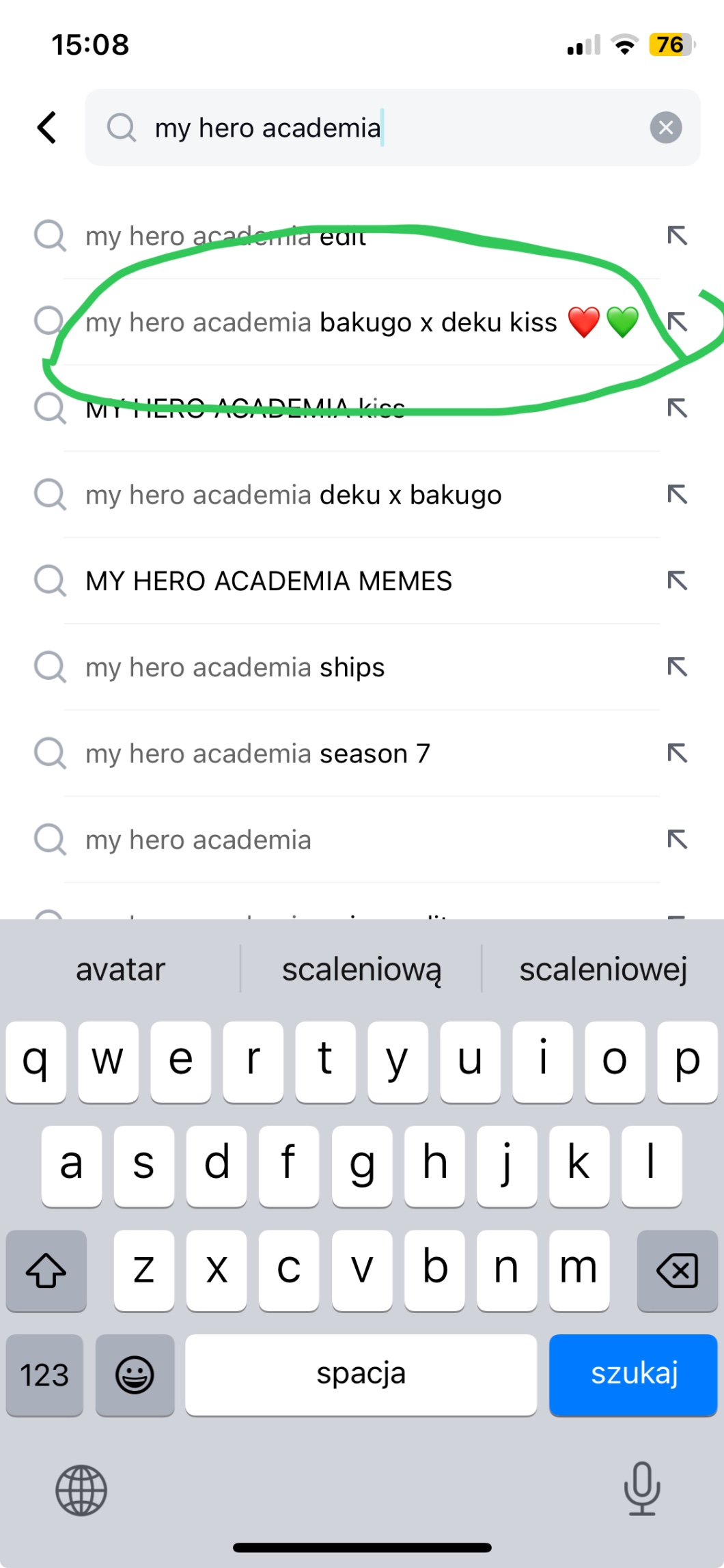Tap the backspace key
The height and width of the screenshot is (1568, 724).
pyautogui.click(x=676, y=1270)
